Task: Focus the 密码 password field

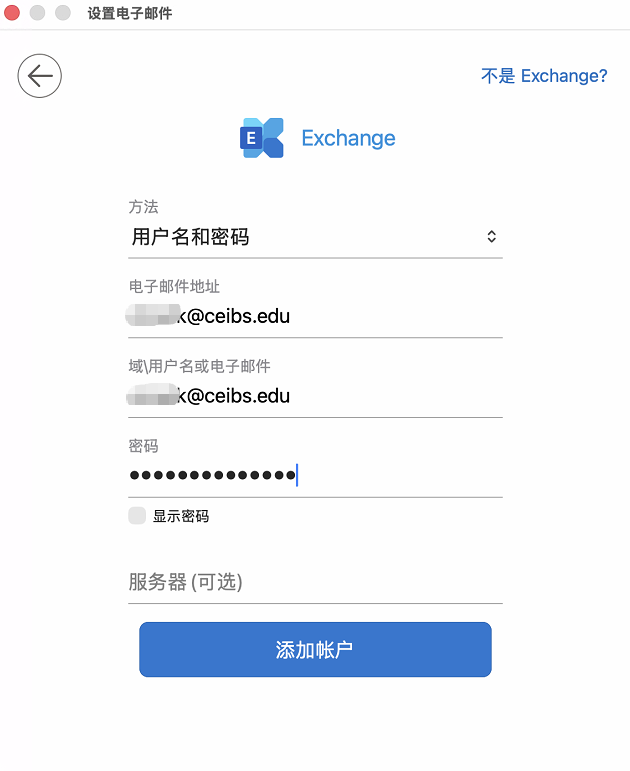Action: point(314,476)
